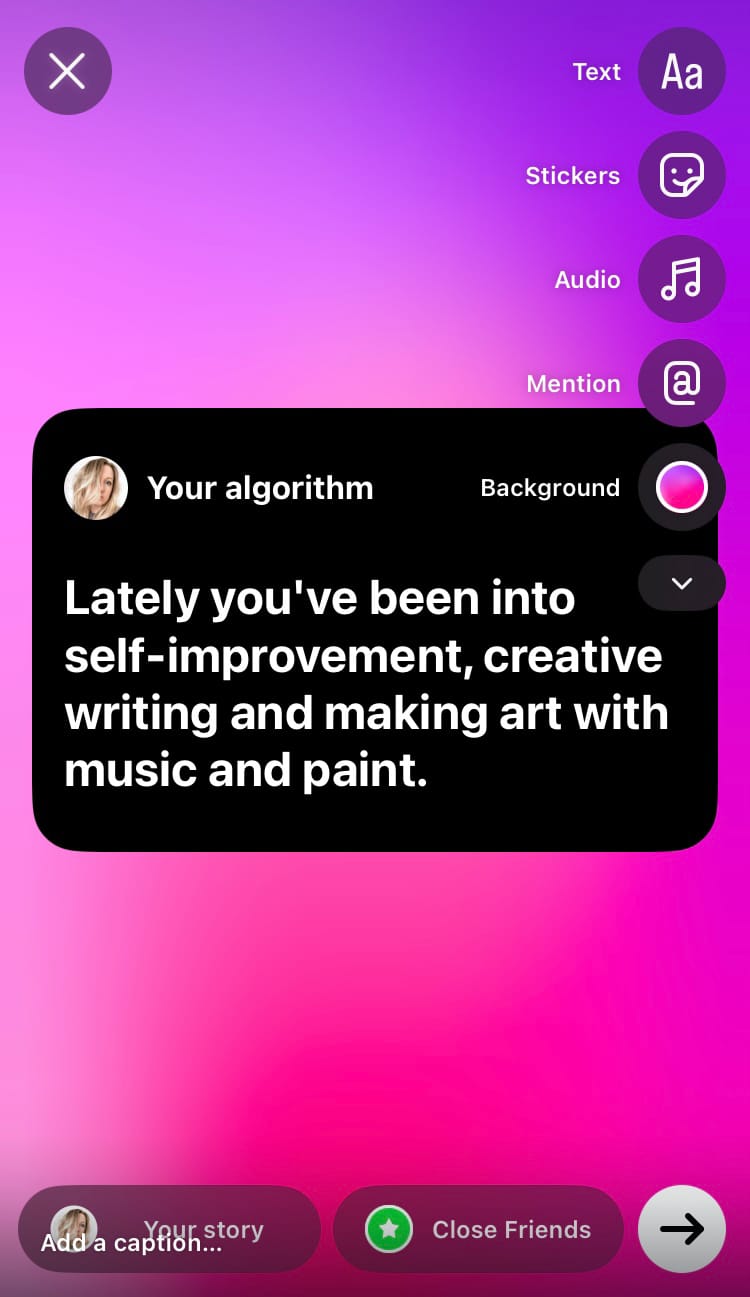
Task: Add Audio to the story
Action: coord(681,280)
